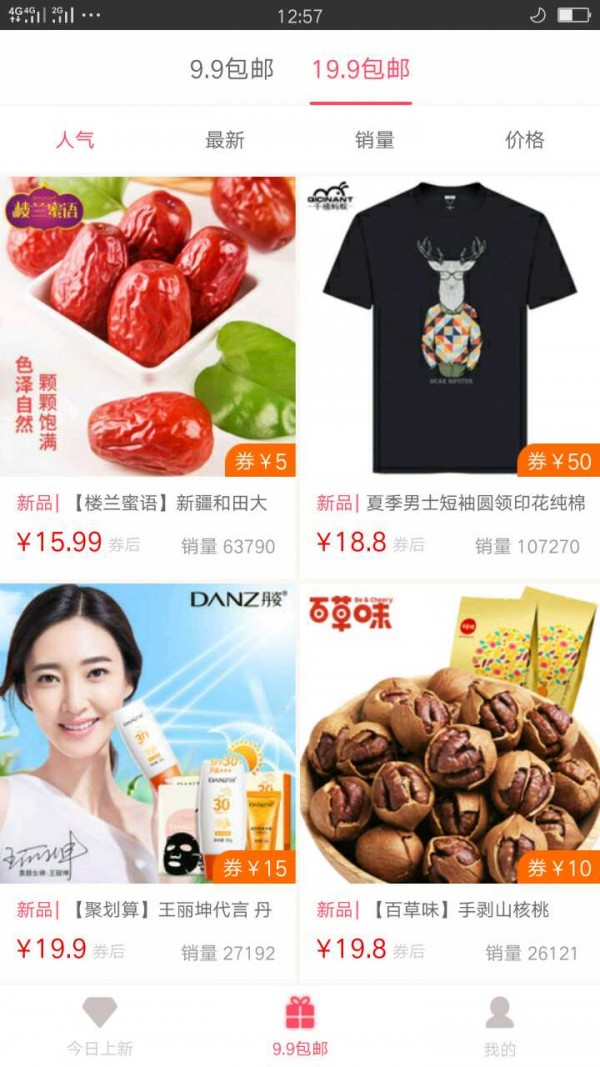This screenshot has width=600, height=1067.
Task: Open the 楼兰蜜语 新疆和田大枣 product
Action: click(150, 330)
